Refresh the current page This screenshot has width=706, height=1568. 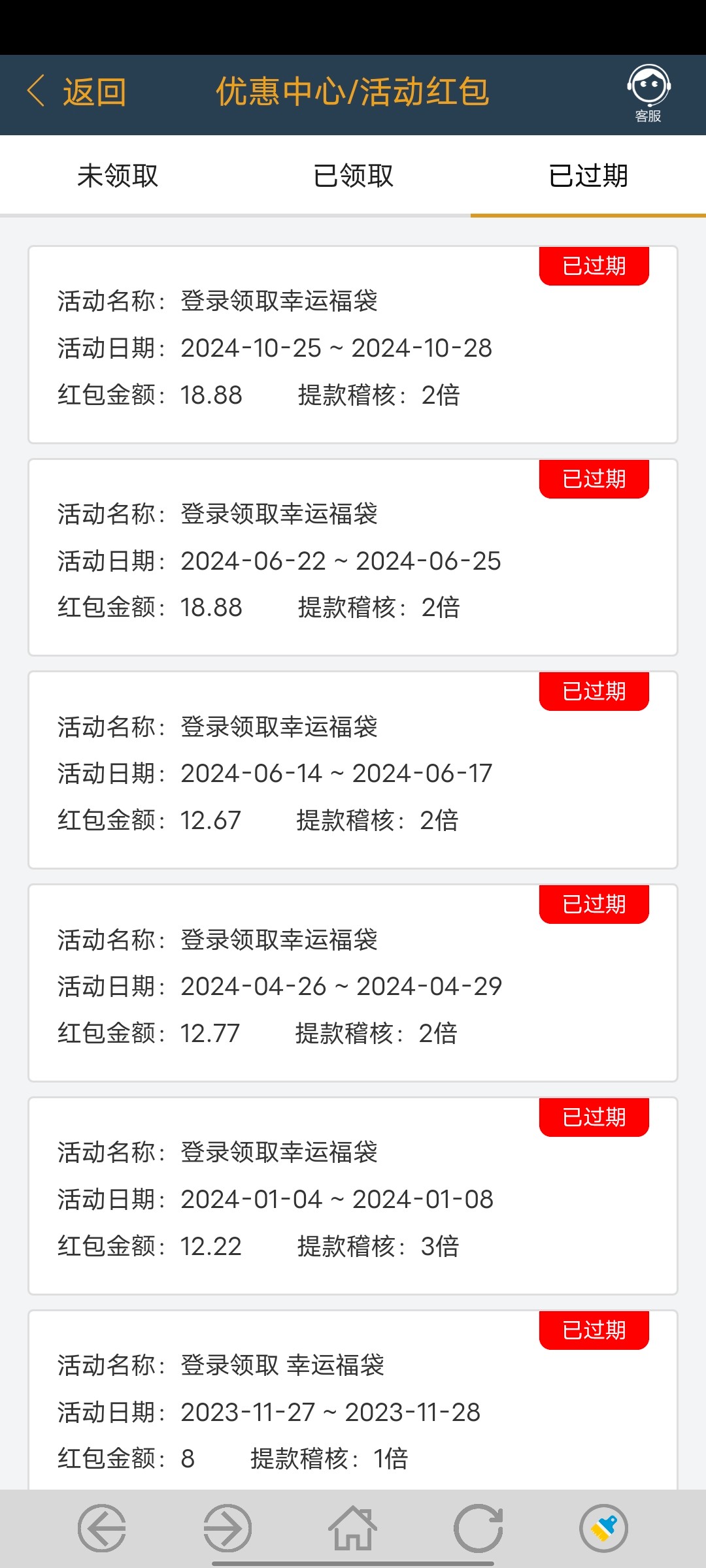click(x=479, y=1528)
